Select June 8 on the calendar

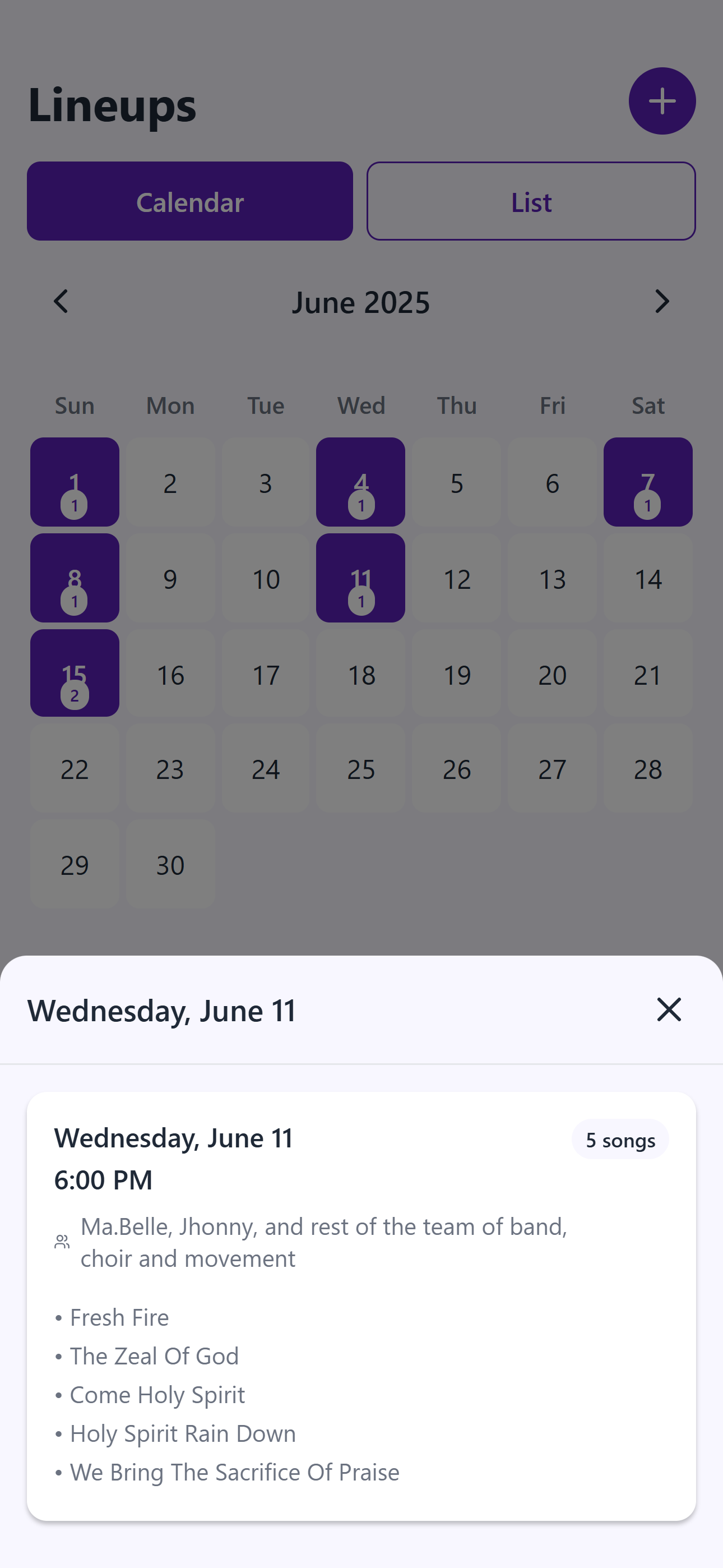(x=75, y=578)
